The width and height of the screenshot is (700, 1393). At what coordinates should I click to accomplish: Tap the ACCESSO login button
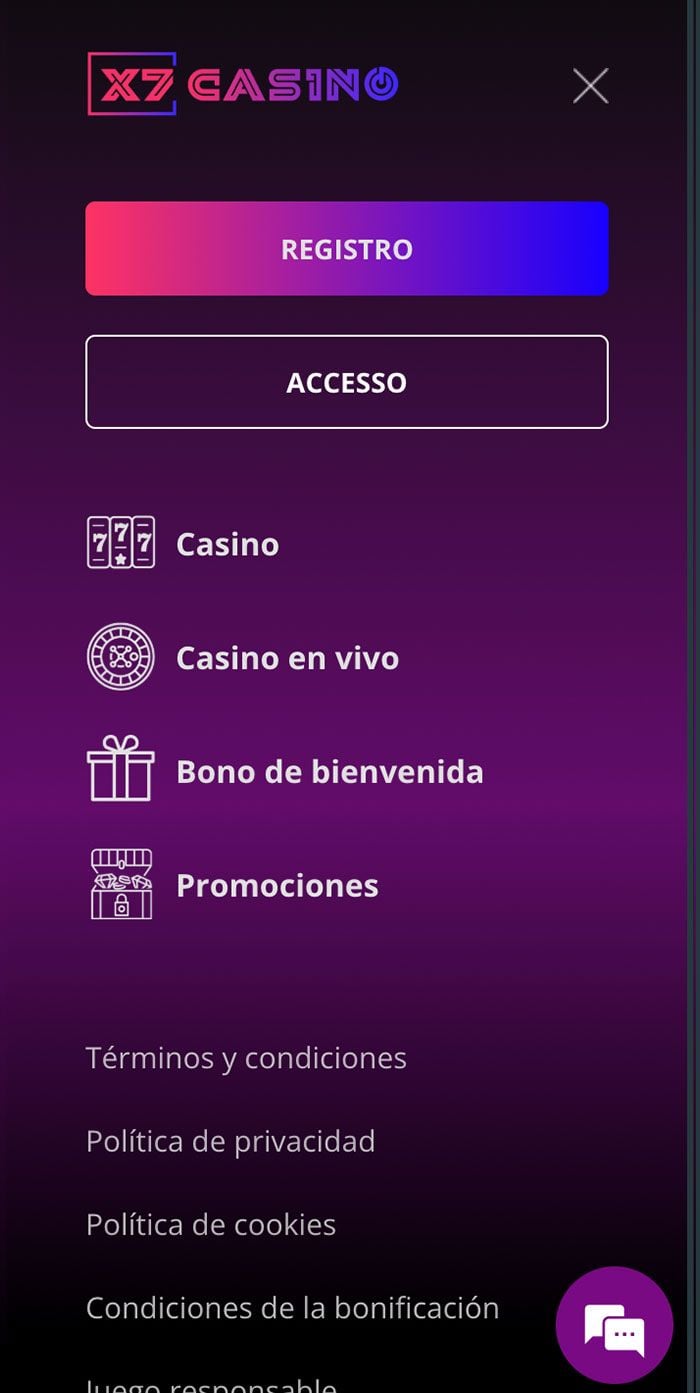(347, 382)
